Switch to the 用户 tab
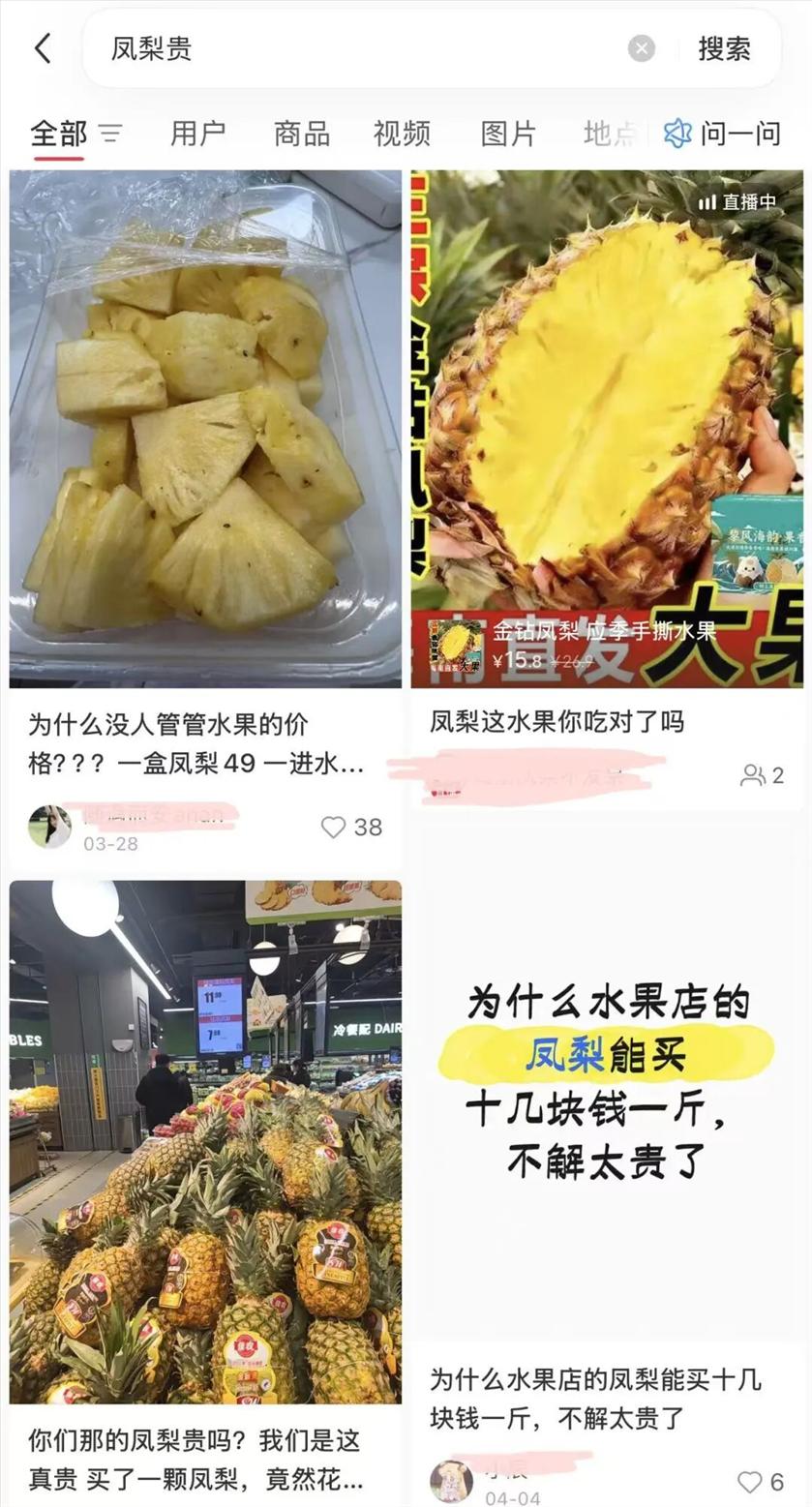This screenshot has height=1507, width=812. (x=197, y=134)
